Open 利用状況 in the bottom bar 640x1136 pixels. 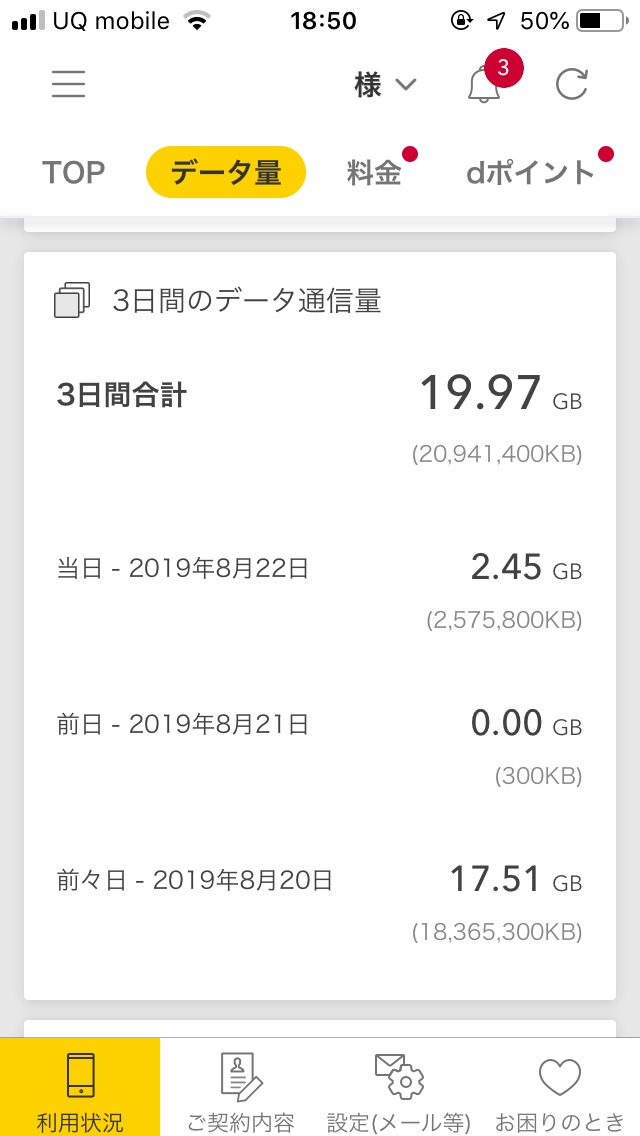pos(80,1088)
